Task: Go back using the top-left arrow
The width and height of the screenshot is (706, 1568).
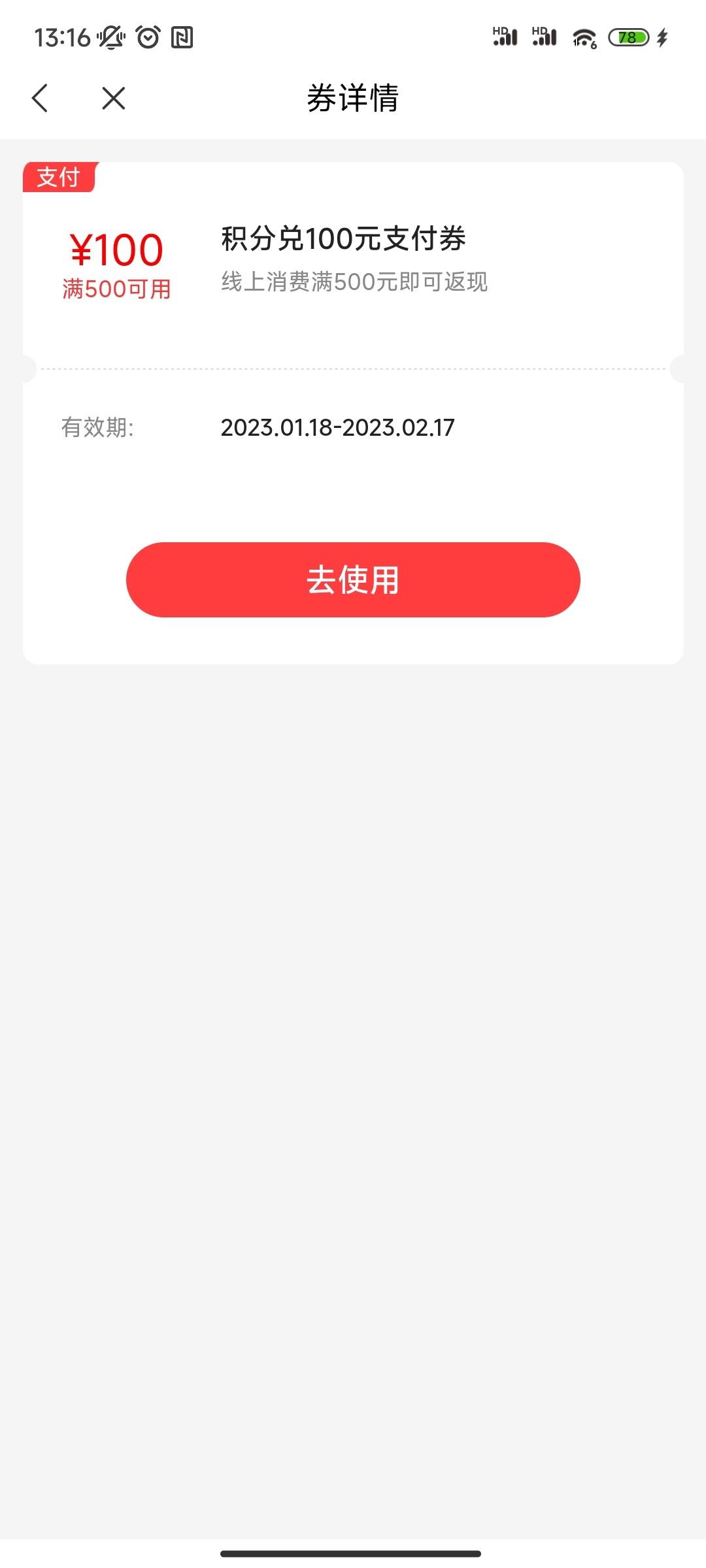Action: point(40,98)
